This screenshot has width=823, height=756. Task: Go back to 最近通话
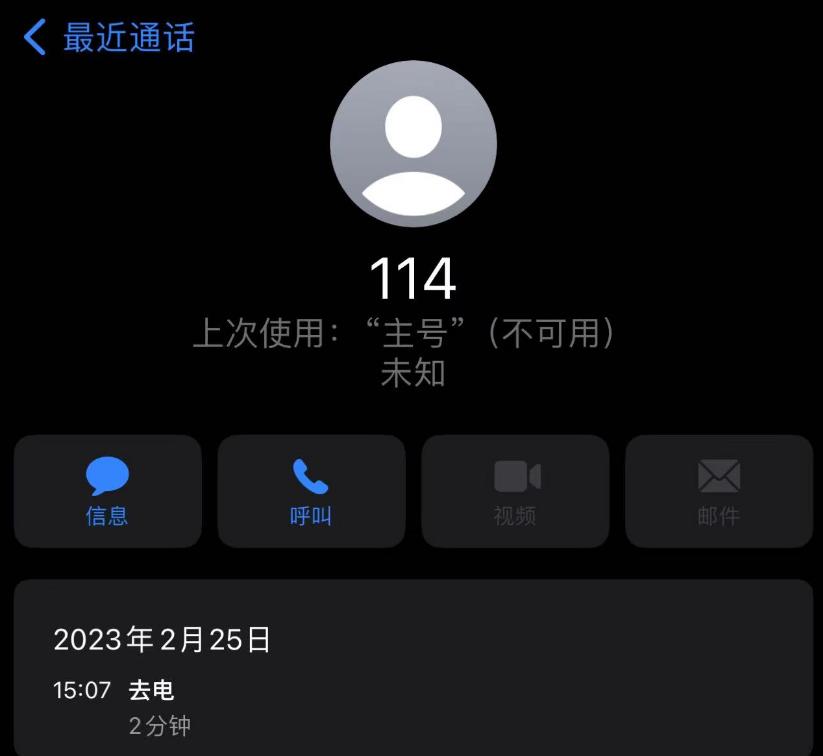point(108,38)
